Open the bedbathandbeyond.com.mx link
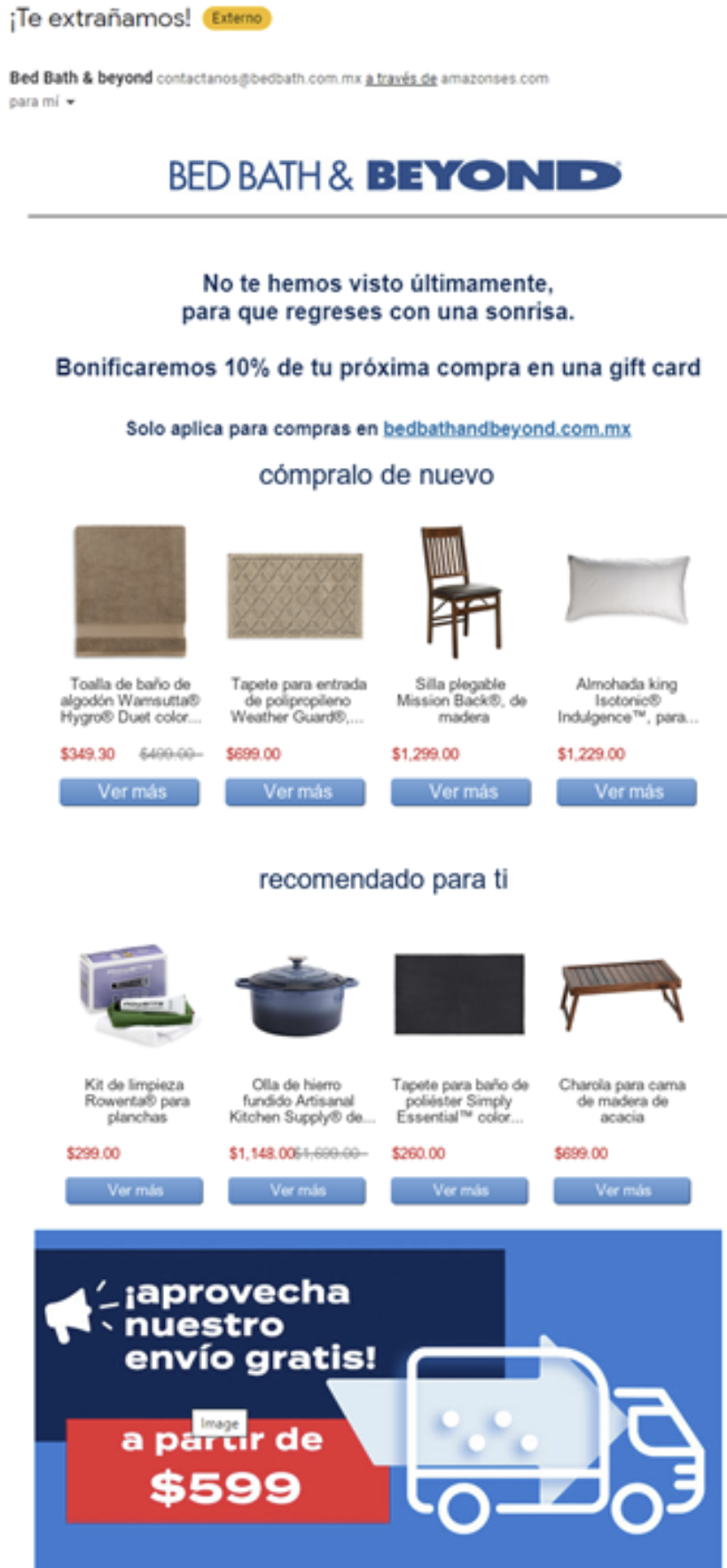Image resolution: width=727 pixels, height=1568 pixels. 506,428
